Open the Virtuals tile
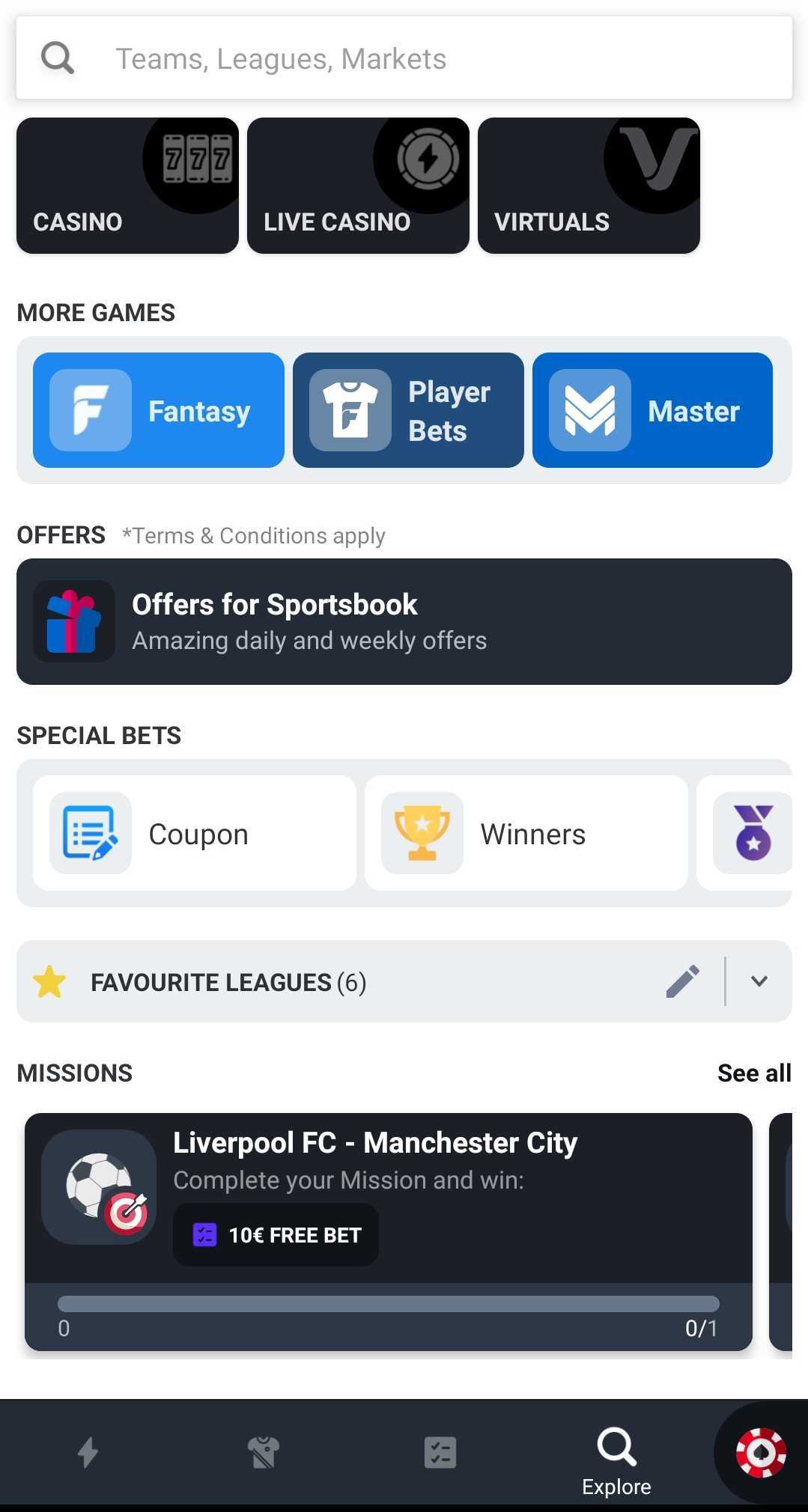Screen dimensions: 808x1512 (x=589, y=186)
